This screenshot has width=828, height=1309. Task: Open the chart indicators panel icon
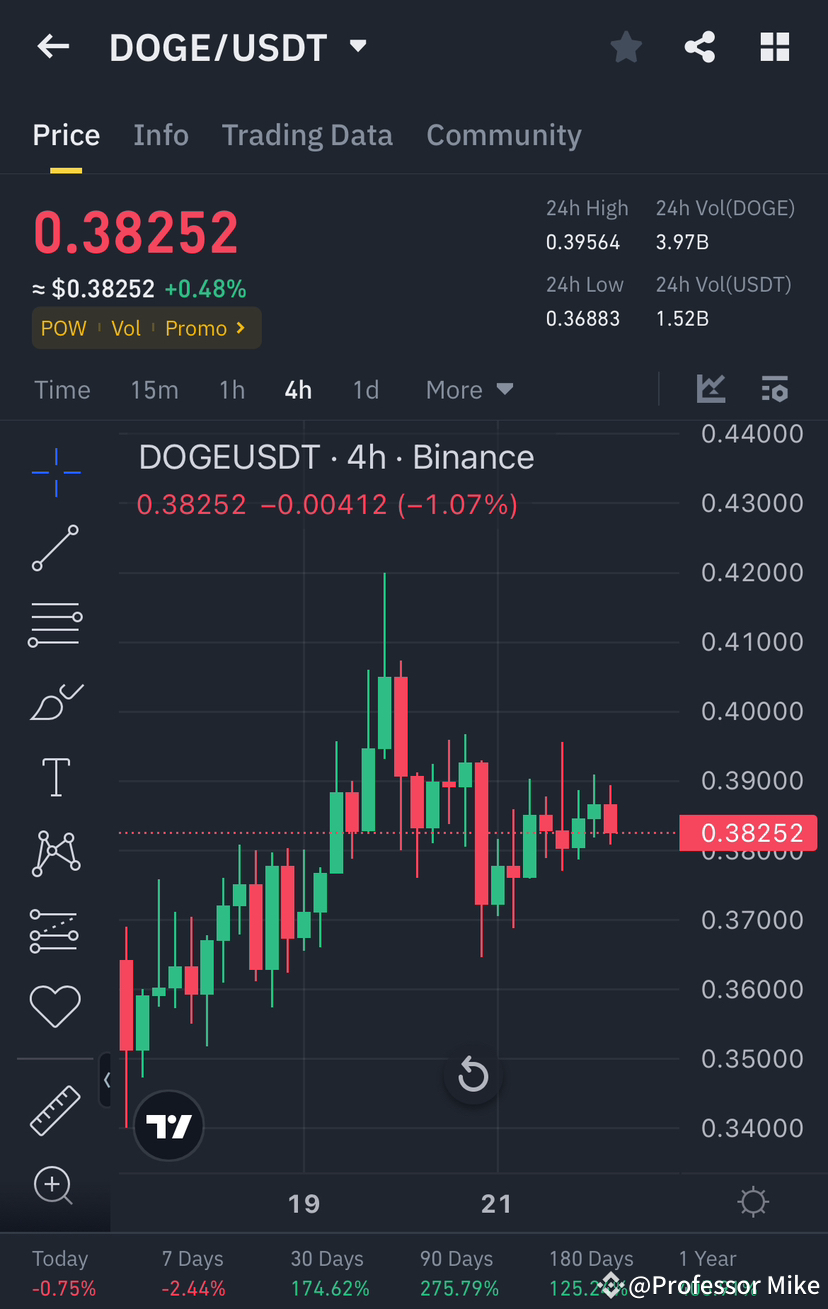[775, 389]
